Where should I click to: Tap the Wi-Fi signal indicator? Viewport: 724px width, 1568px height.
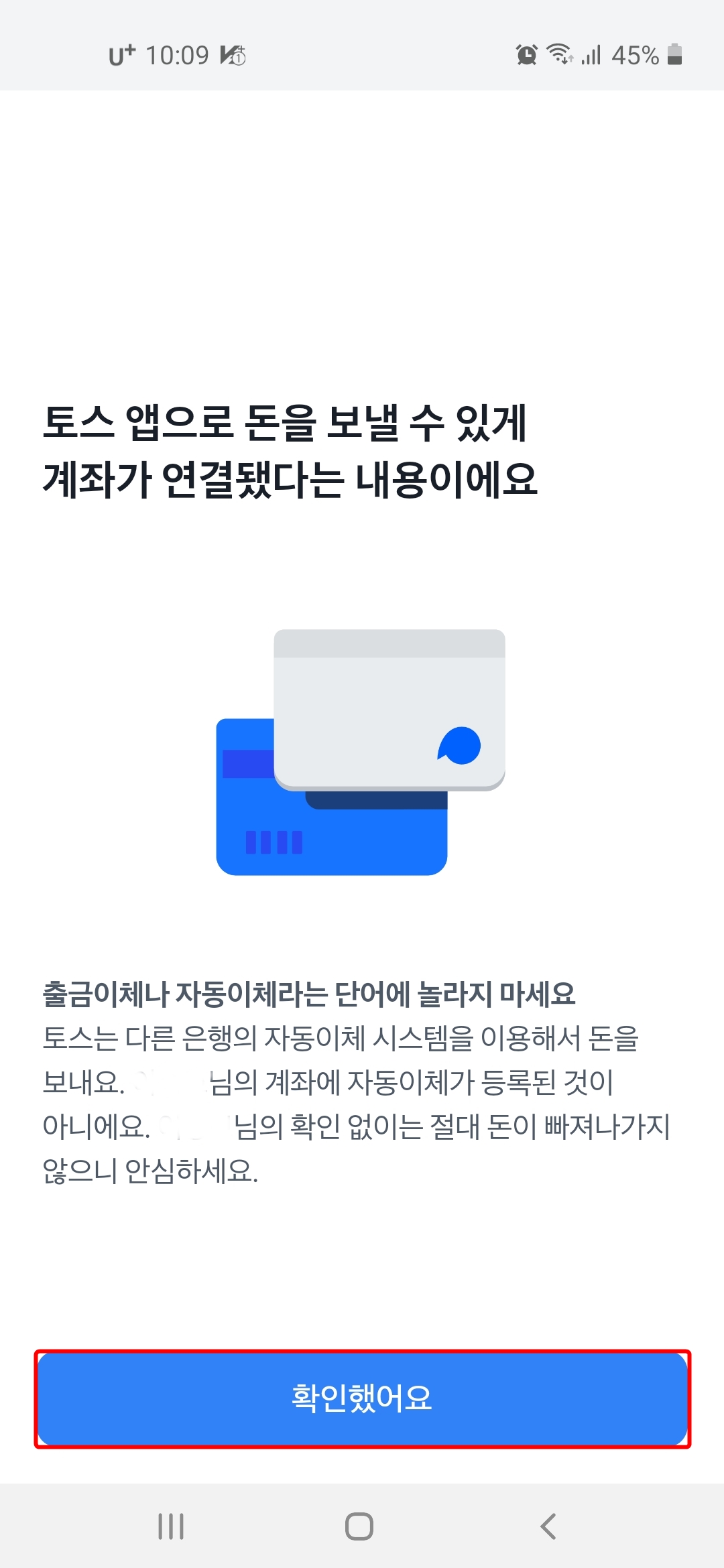[560, 55]
